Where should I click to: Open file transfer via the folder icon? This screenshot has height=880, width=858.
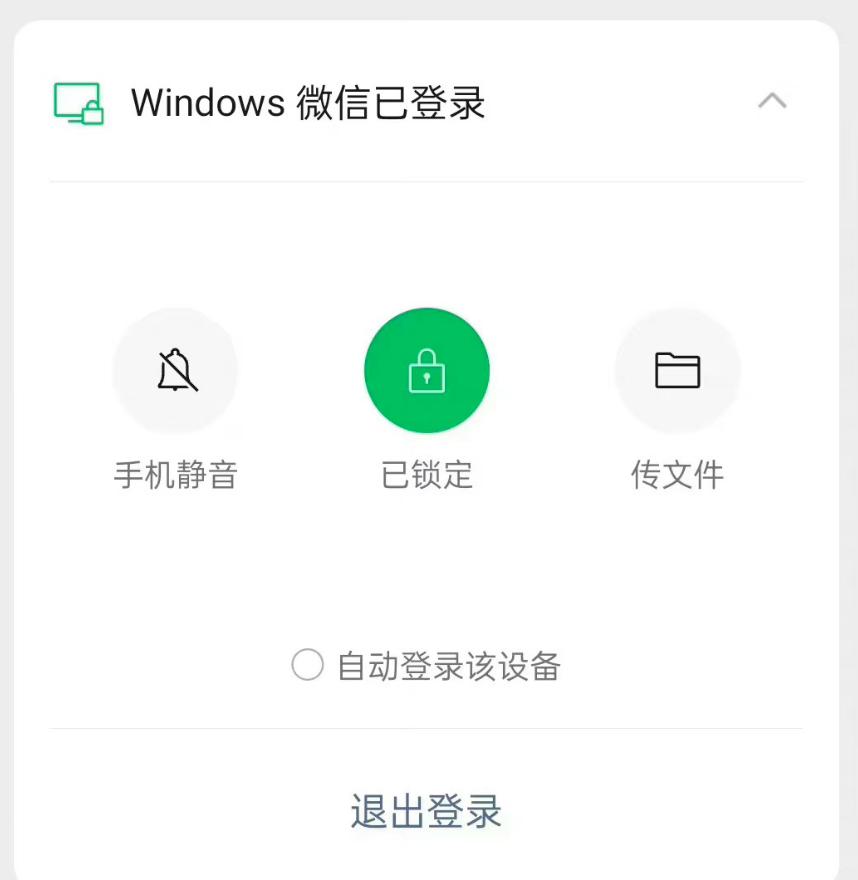pyautogui.click(x=677, y=370)
